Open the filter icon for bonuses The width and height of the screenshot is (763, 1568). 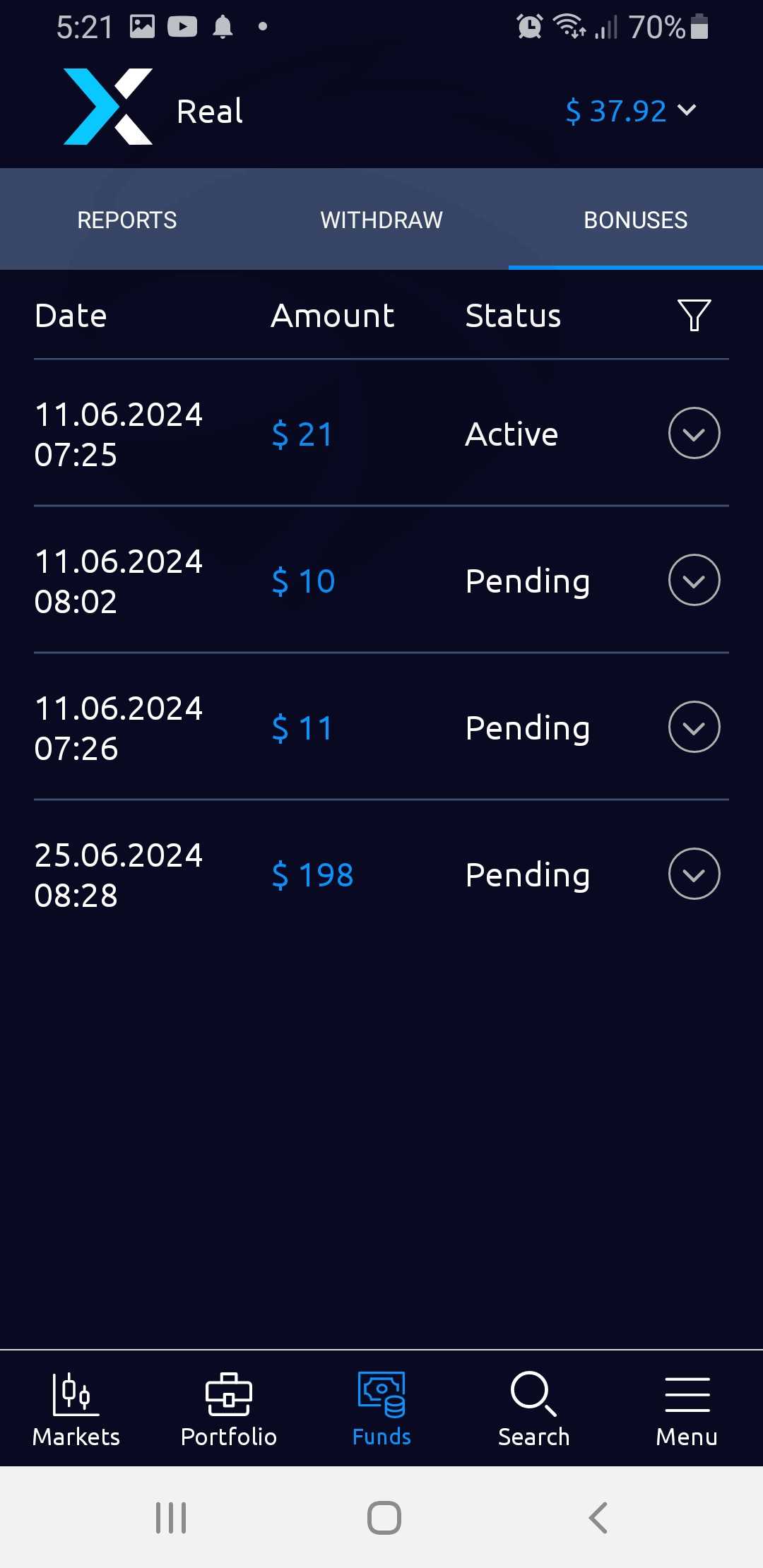[694, 315]
